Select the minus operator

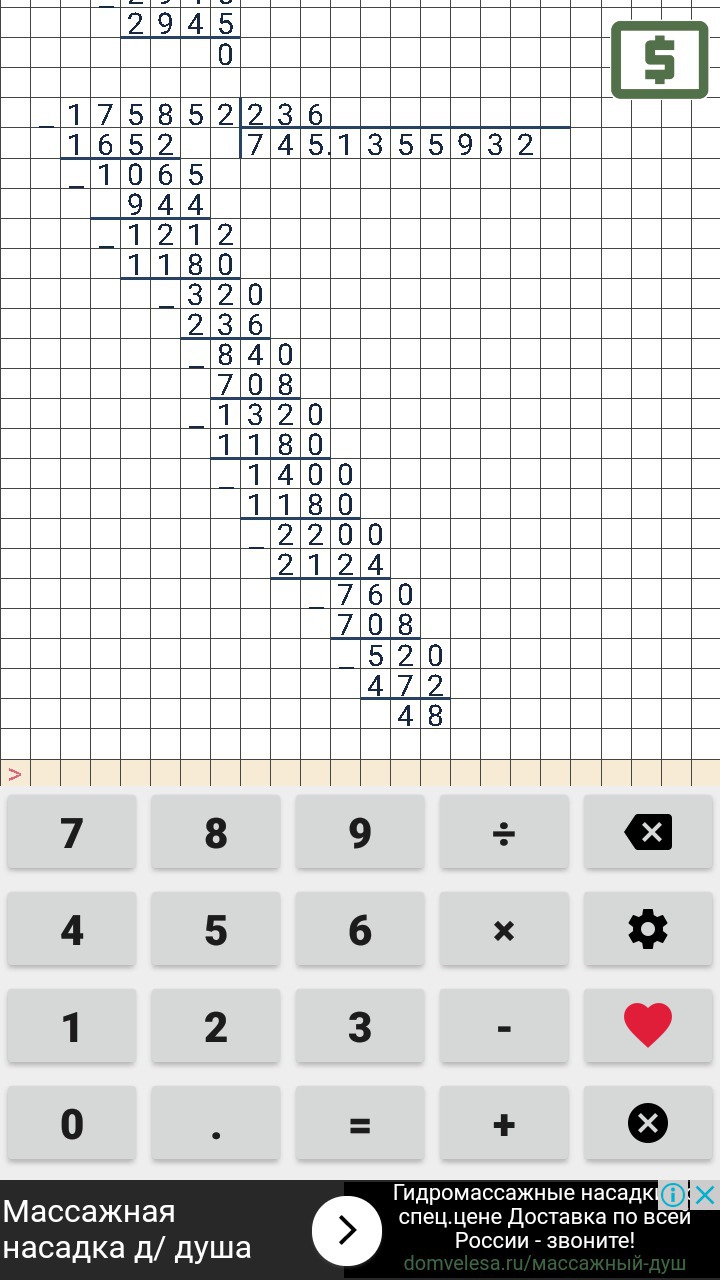(x=504, y=1027)
